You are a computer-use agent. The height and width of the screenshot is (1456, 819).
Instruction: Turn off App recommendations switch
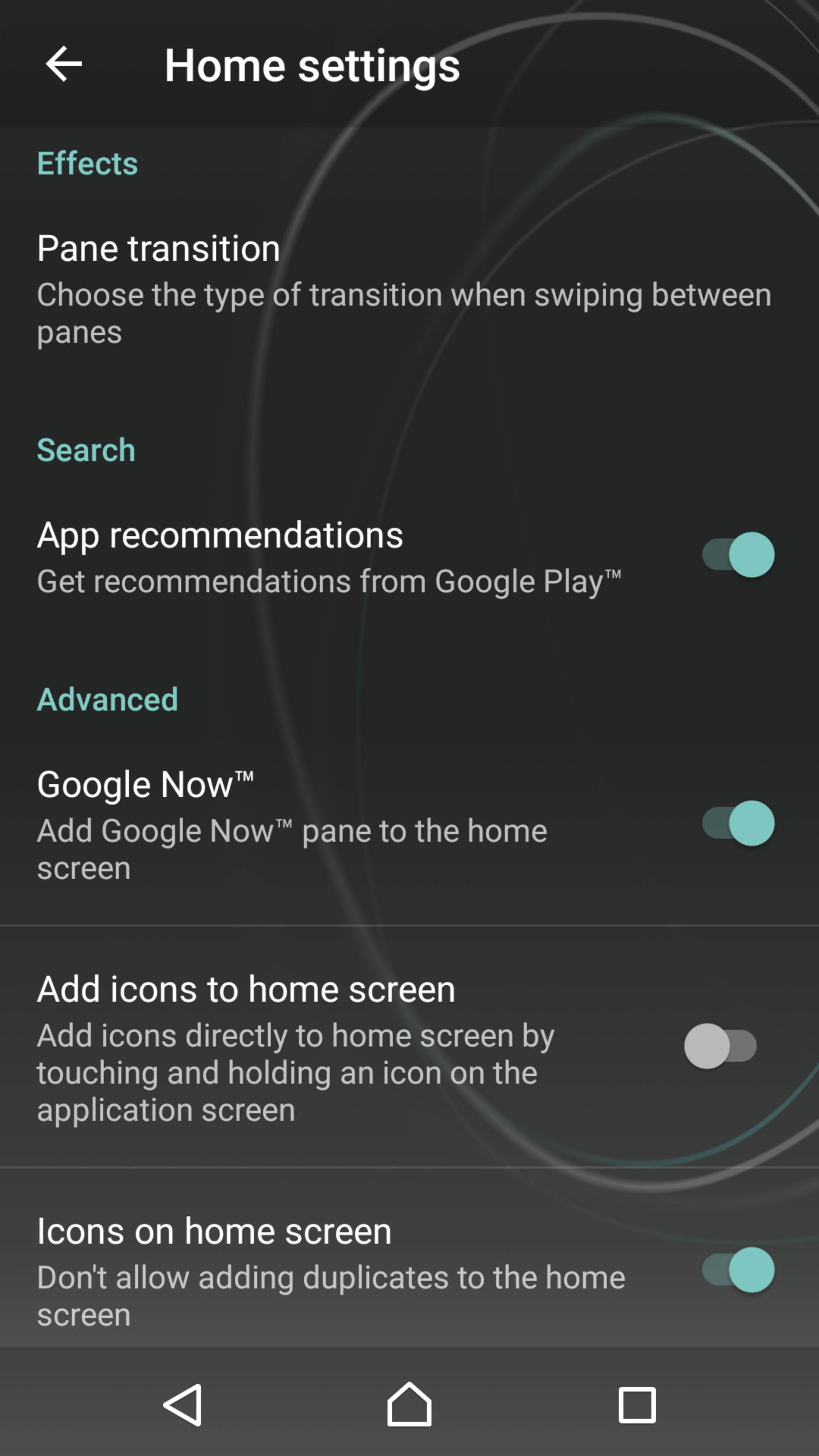coord(737,554)
